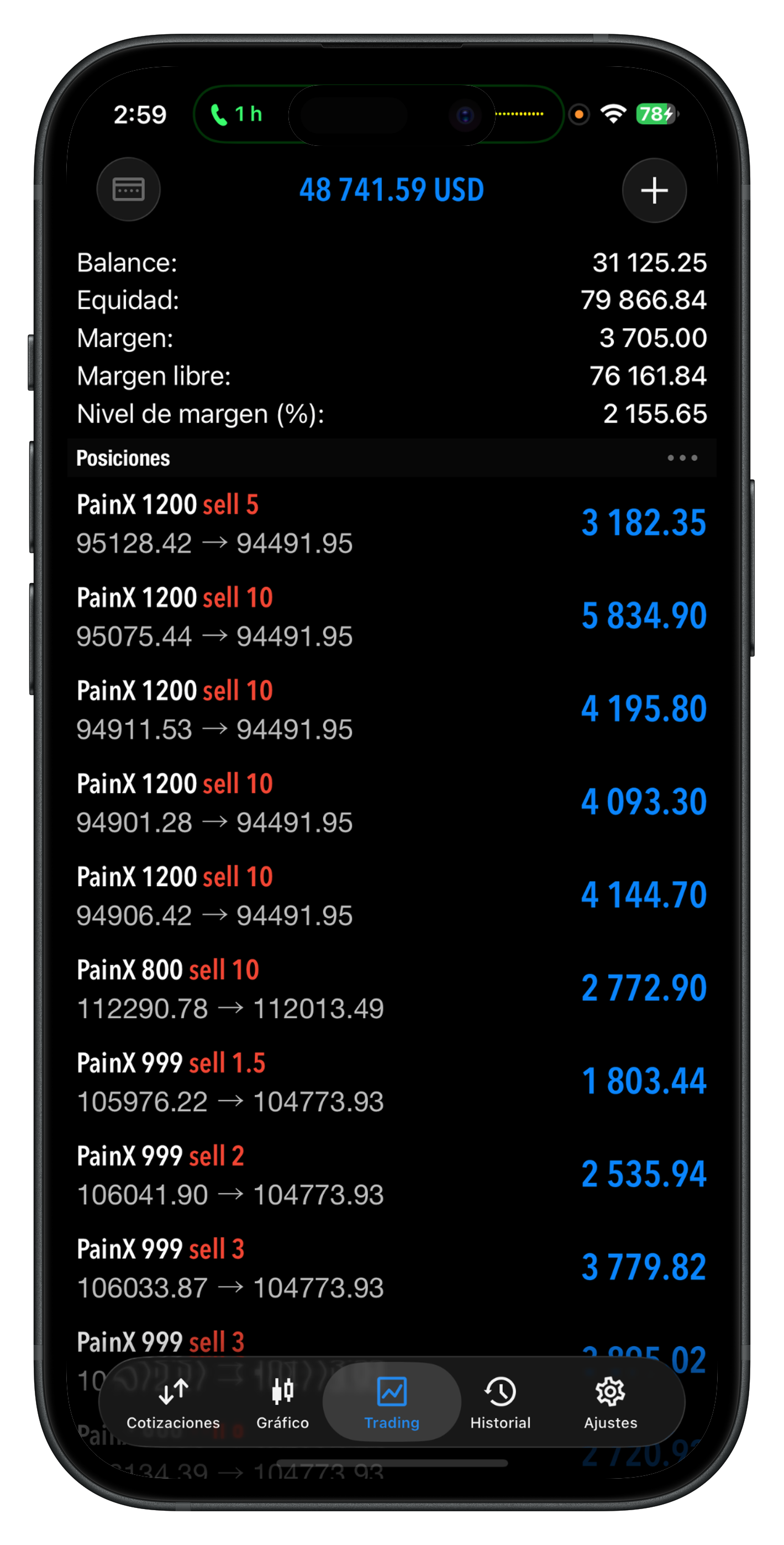784x1545 pixels.
Task: Open the PainX 800 sell 10 position
Action: pos(392,988)
